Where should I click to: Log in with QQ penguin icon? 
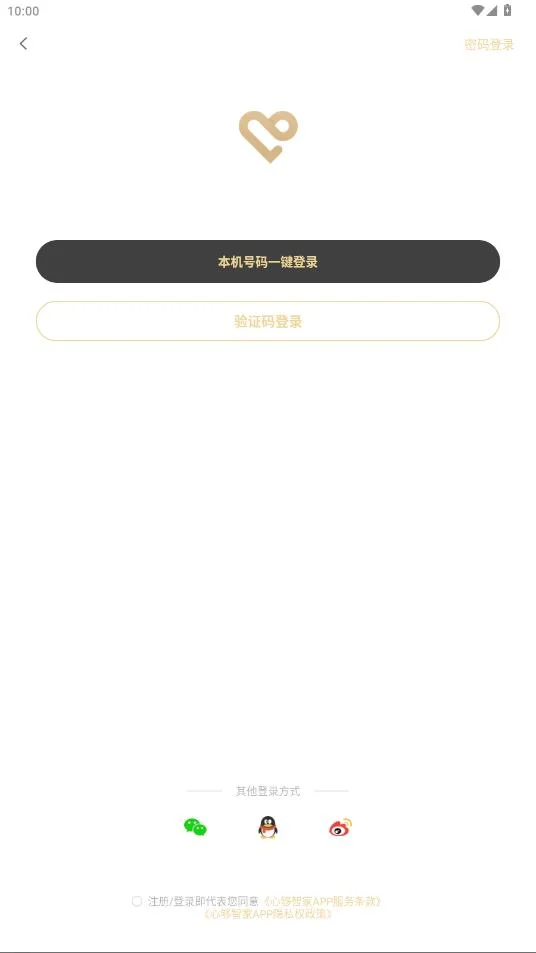[268, 827]
